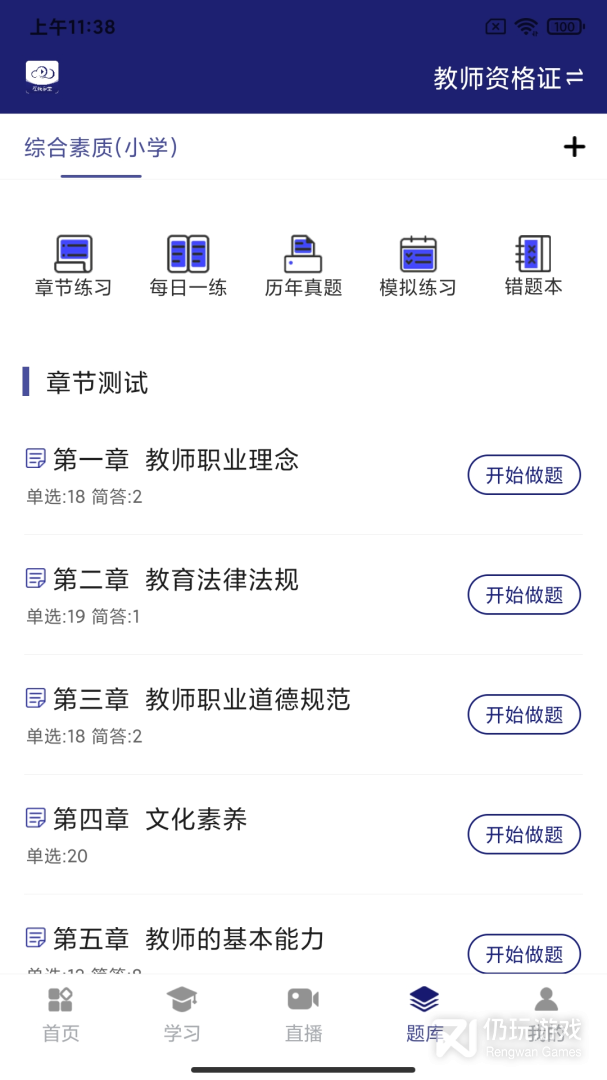
Task: Switch exam type via 教师资格证
Action: pos(508,79)
